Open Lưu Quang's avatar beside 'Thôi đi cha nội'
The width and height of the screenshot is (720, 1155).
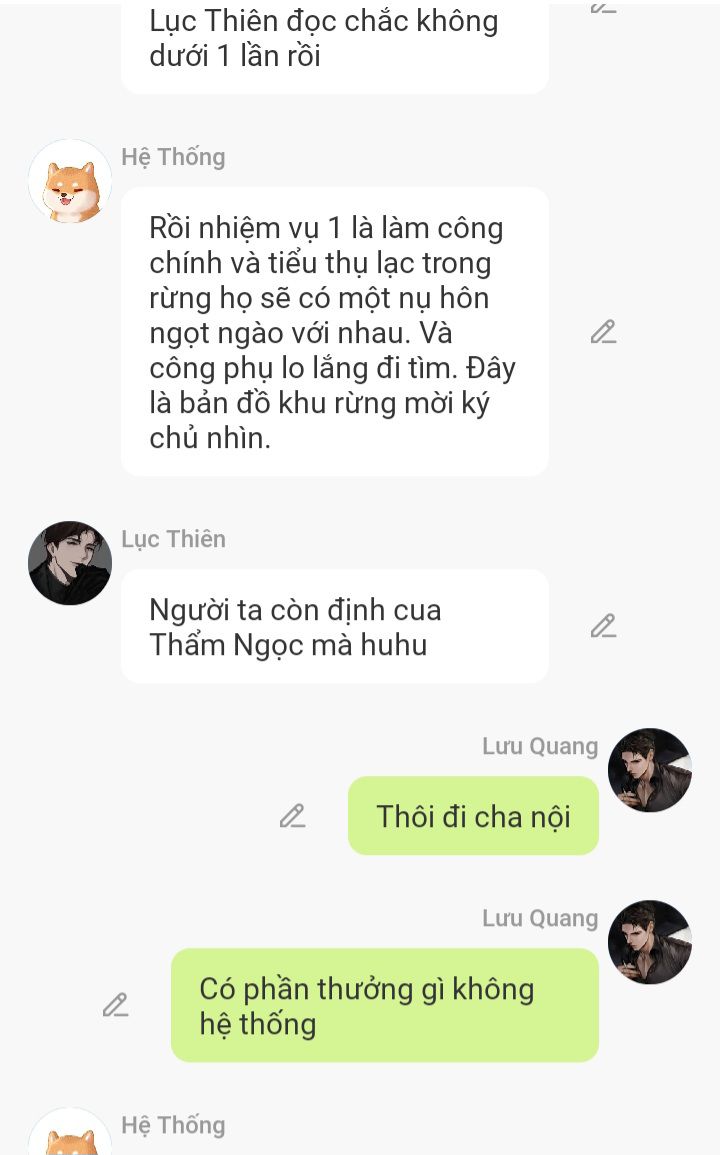[x=650, y=770]
